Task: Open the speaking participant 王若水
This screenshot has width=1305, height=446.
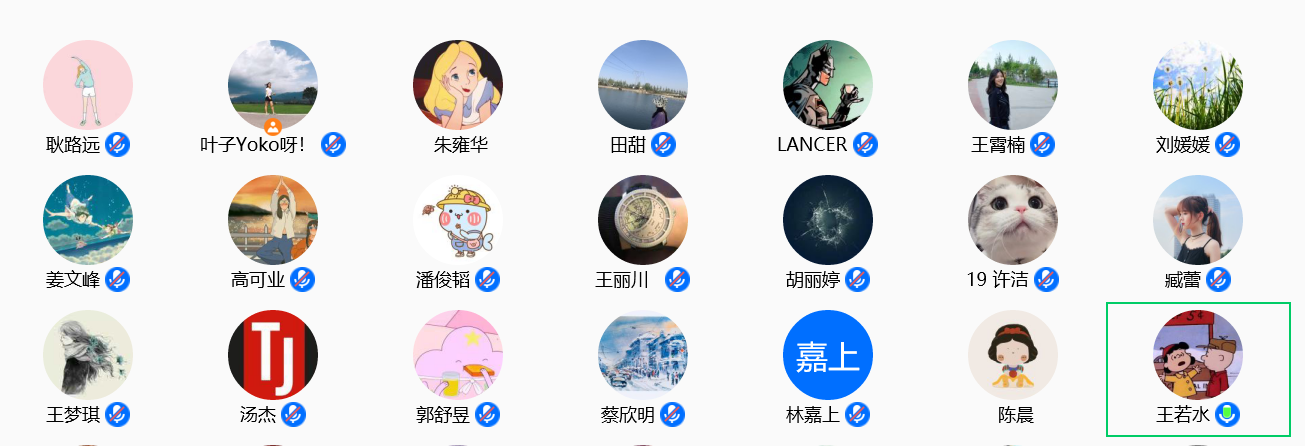Action: 1198,355
